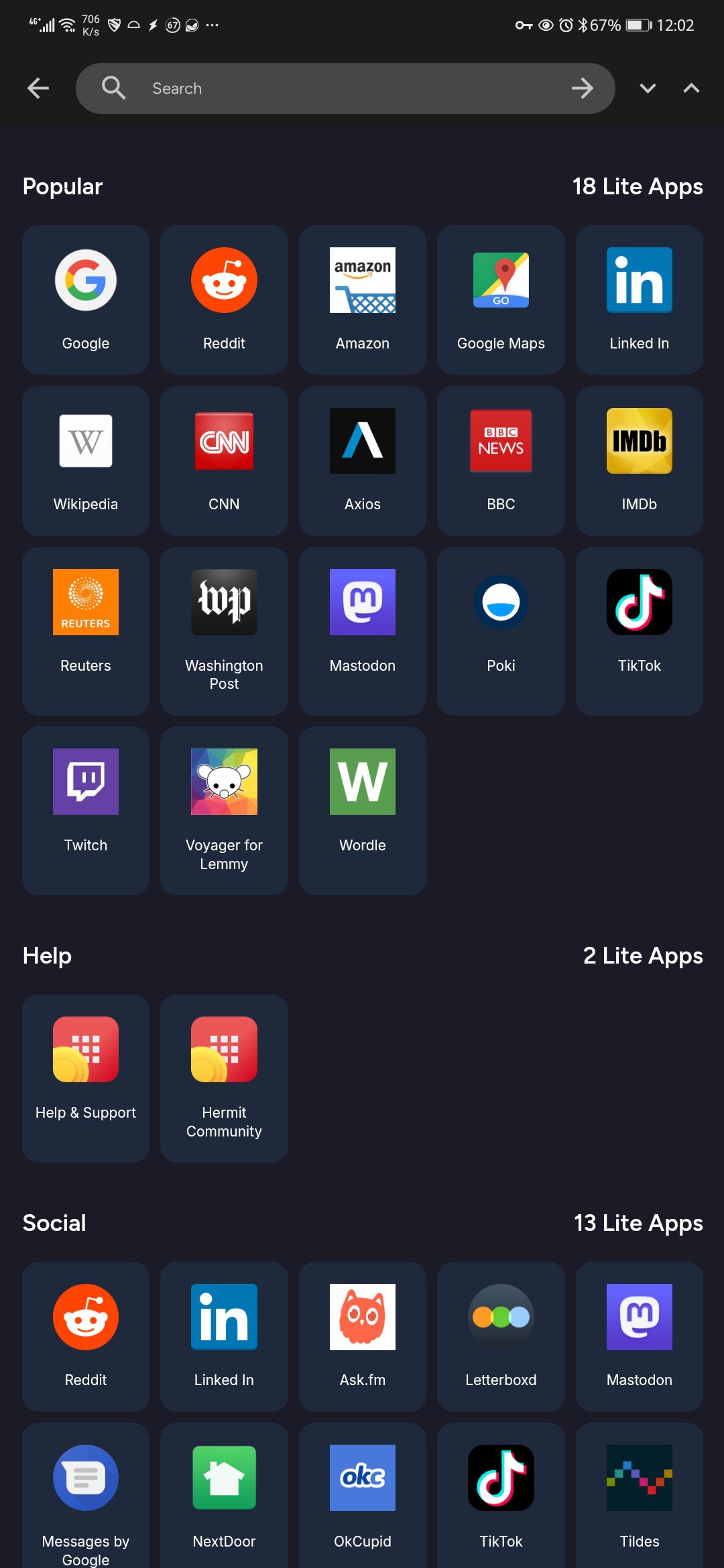Tap the Search text field
Image resolution: width=724 pixels, height=1568 pixels.
point(345,88)
